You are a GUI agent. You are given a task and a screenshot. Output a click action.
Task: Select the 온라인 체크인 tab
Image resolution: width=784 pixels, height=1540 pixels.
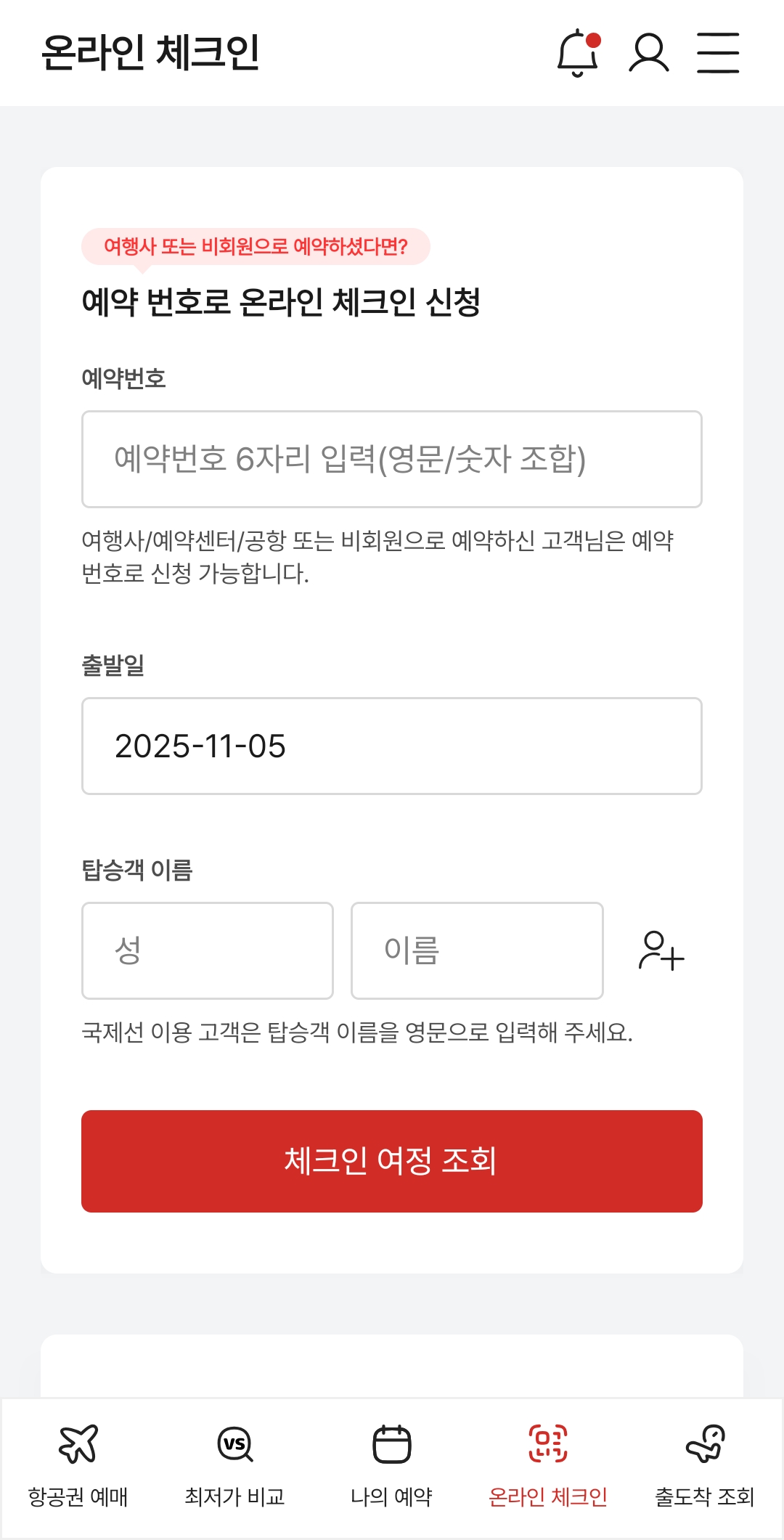tap(549, 1467)
